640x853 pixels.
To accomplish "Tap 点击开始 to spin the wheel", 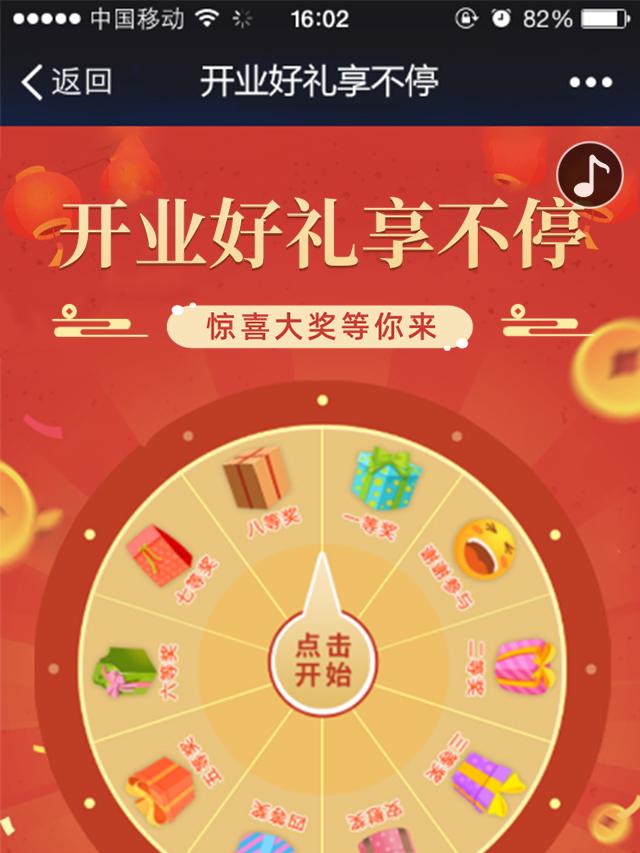I will pos(322,660).
